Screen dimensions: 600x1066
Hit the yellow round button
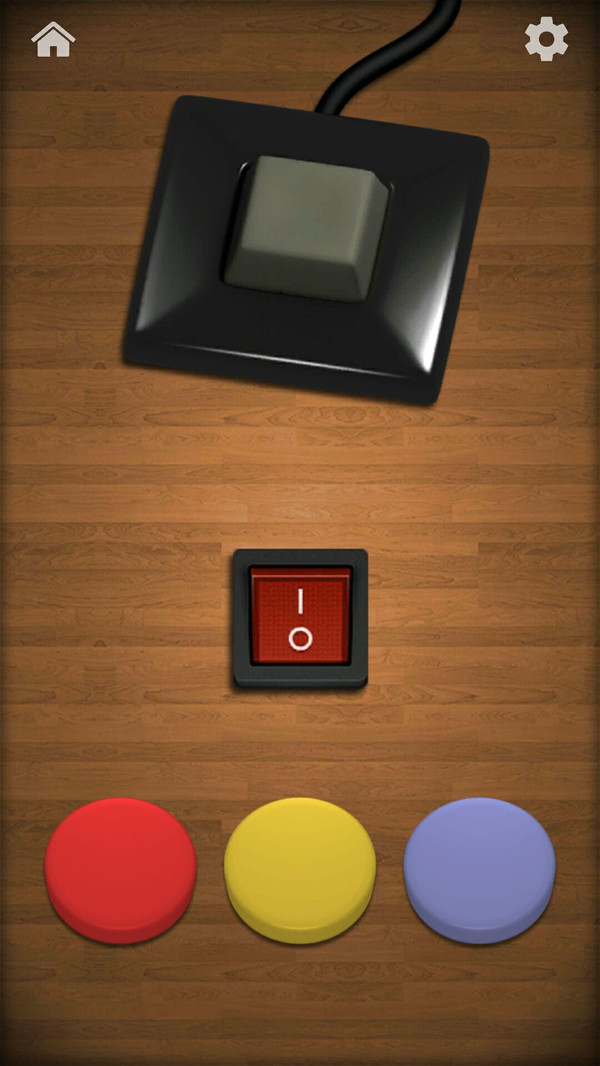point(300,866)
